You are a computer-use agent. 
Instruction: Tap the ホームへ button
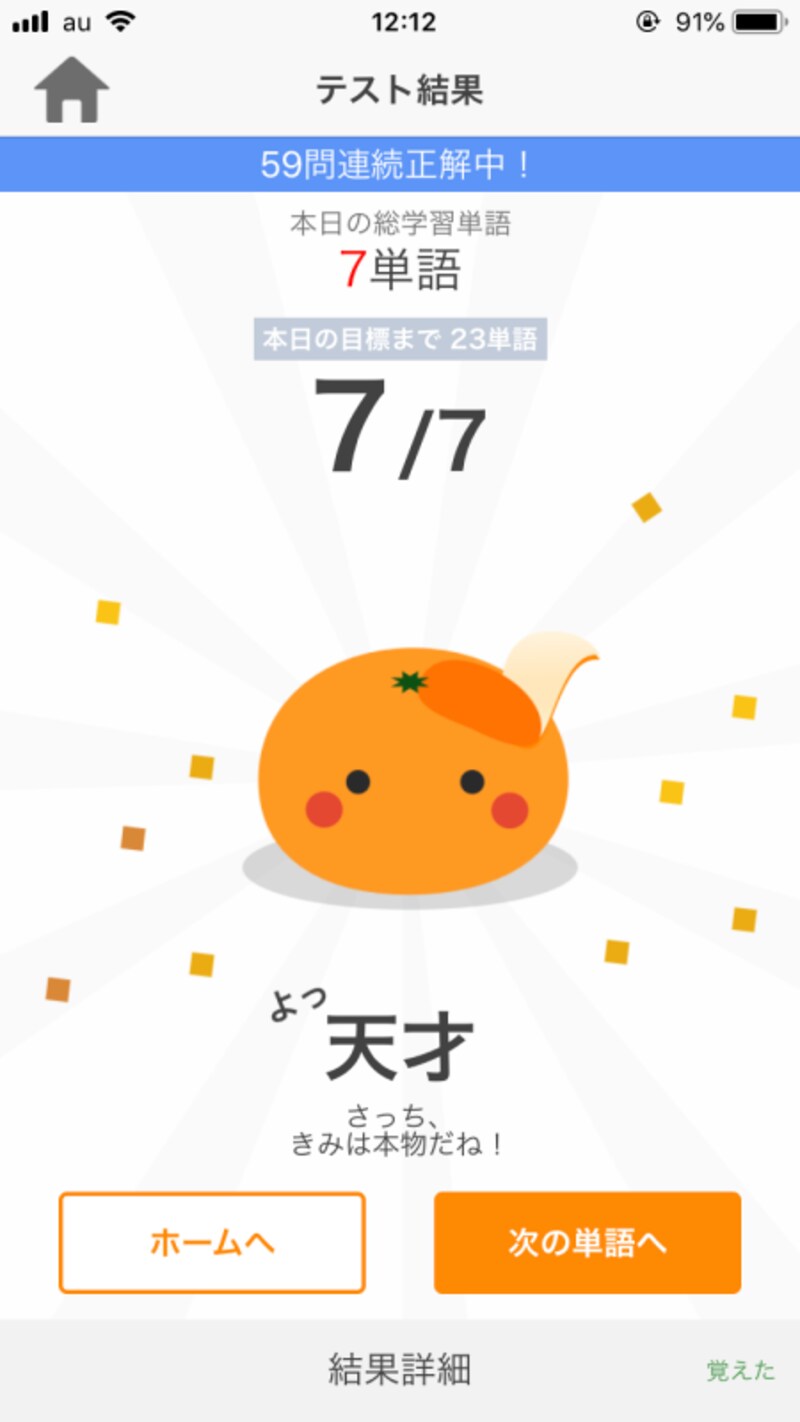pyautogui.click(x=212, y=1243)
